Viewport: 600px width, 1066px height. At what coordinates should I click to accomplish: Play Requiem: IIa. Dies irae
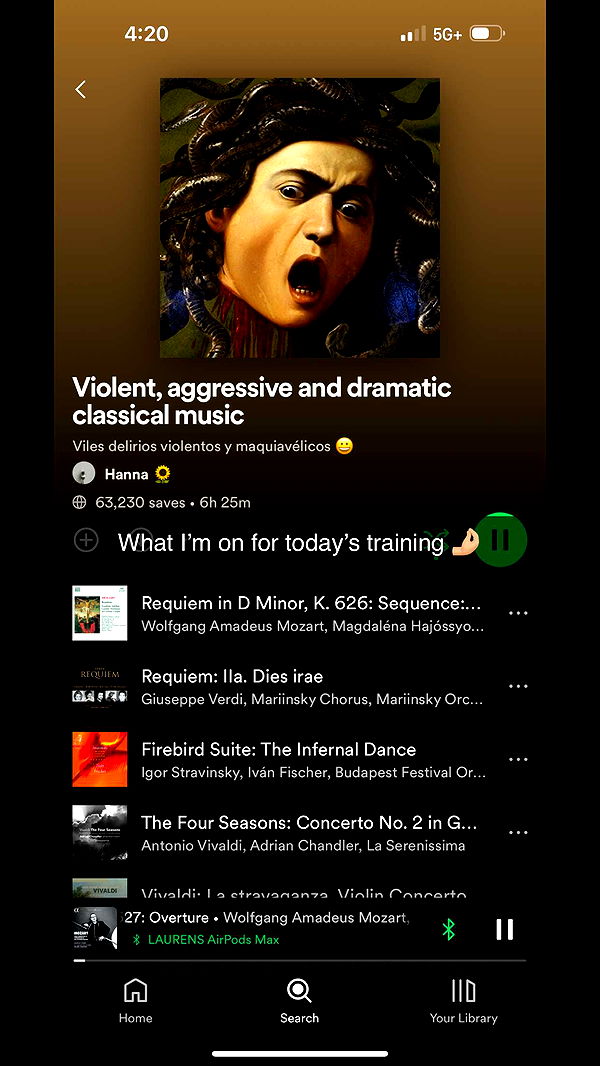[x=310, y=686]
